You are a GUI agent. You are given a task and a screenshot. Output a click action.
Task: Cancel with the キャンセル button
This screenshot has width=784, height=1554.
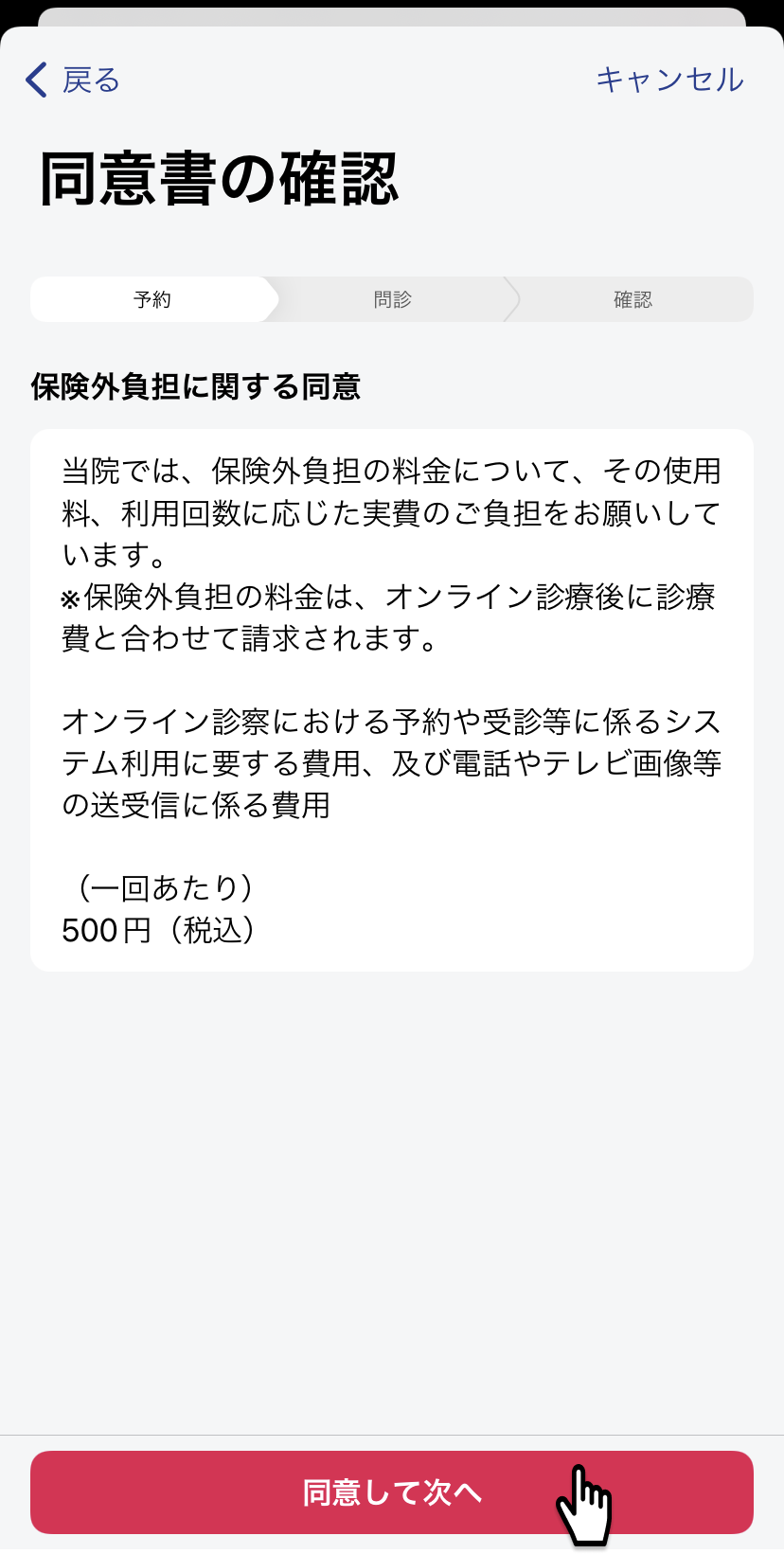click(x=669, y=80)
